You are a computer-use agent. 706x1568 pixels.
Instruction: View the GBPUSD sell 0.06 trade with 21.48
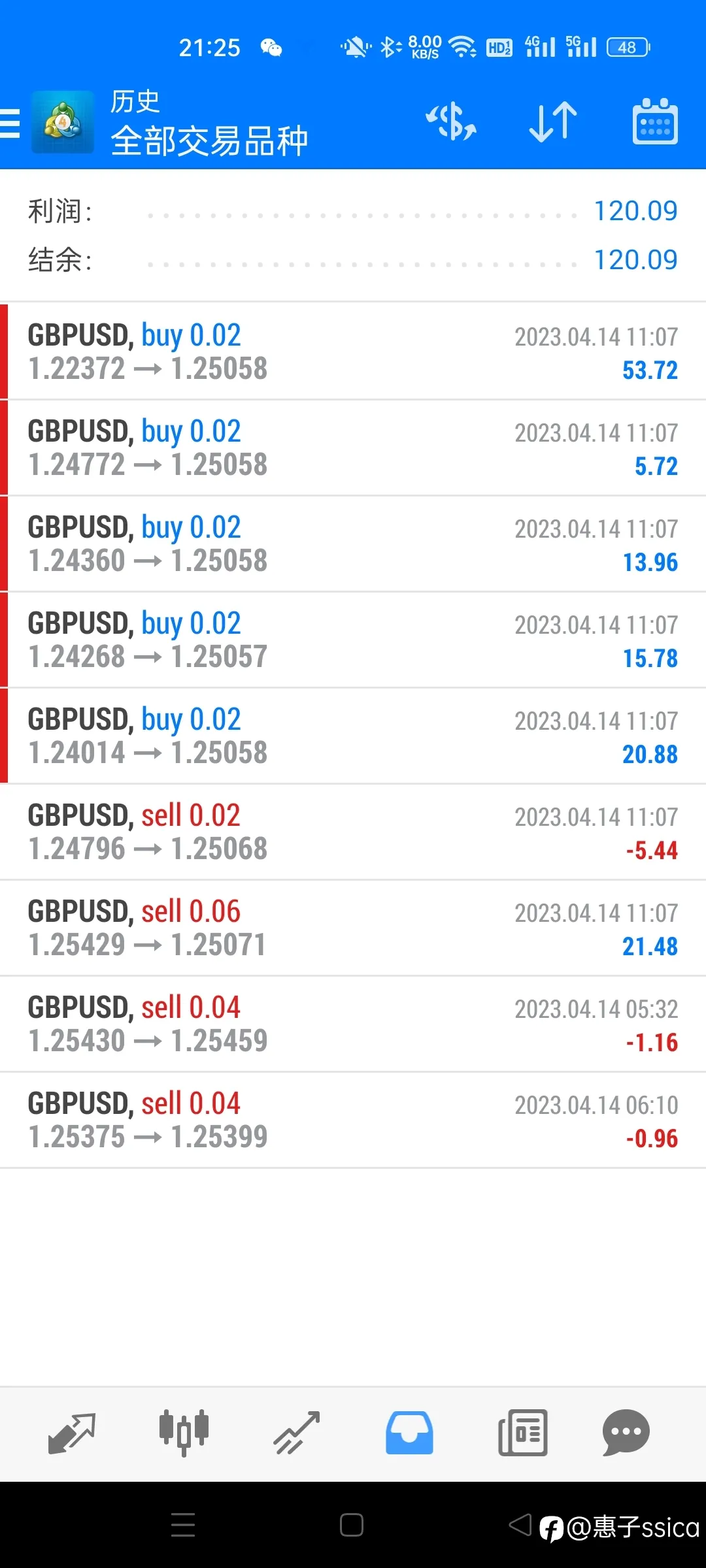[353, 928]
